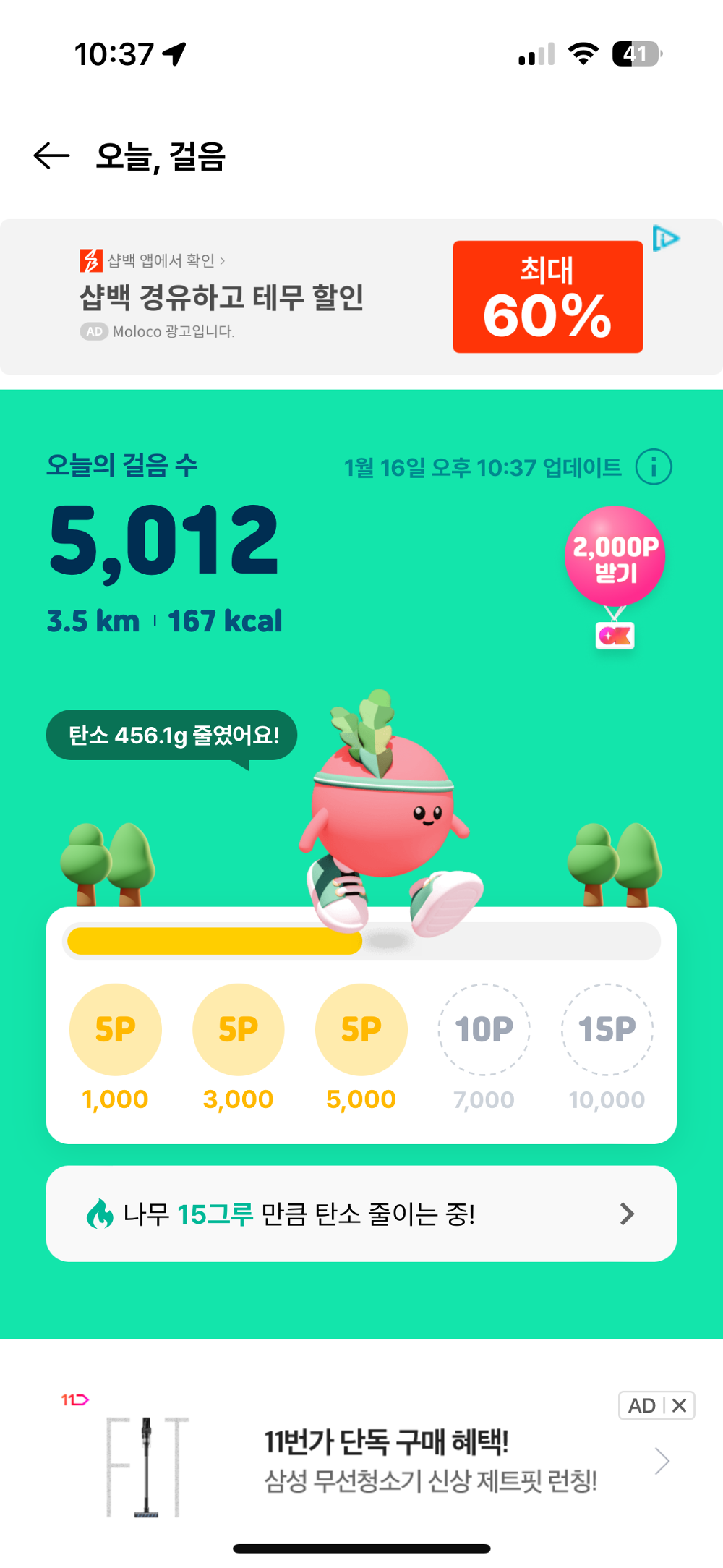Click the flame icon in the tree banner
The height and width of the screenshot is (1568, 723).
[101, 1214]
